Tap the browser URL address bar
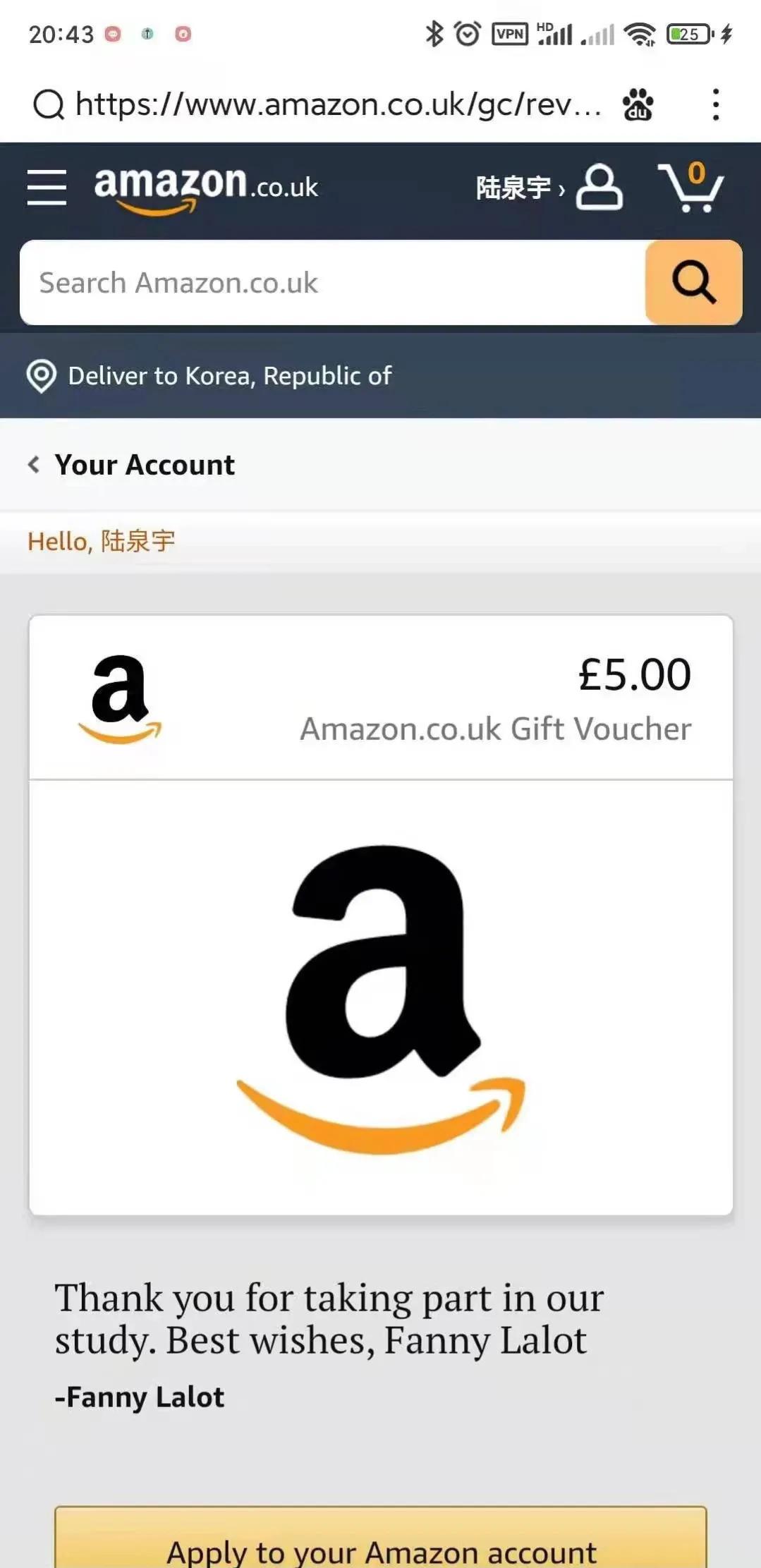 337,104
